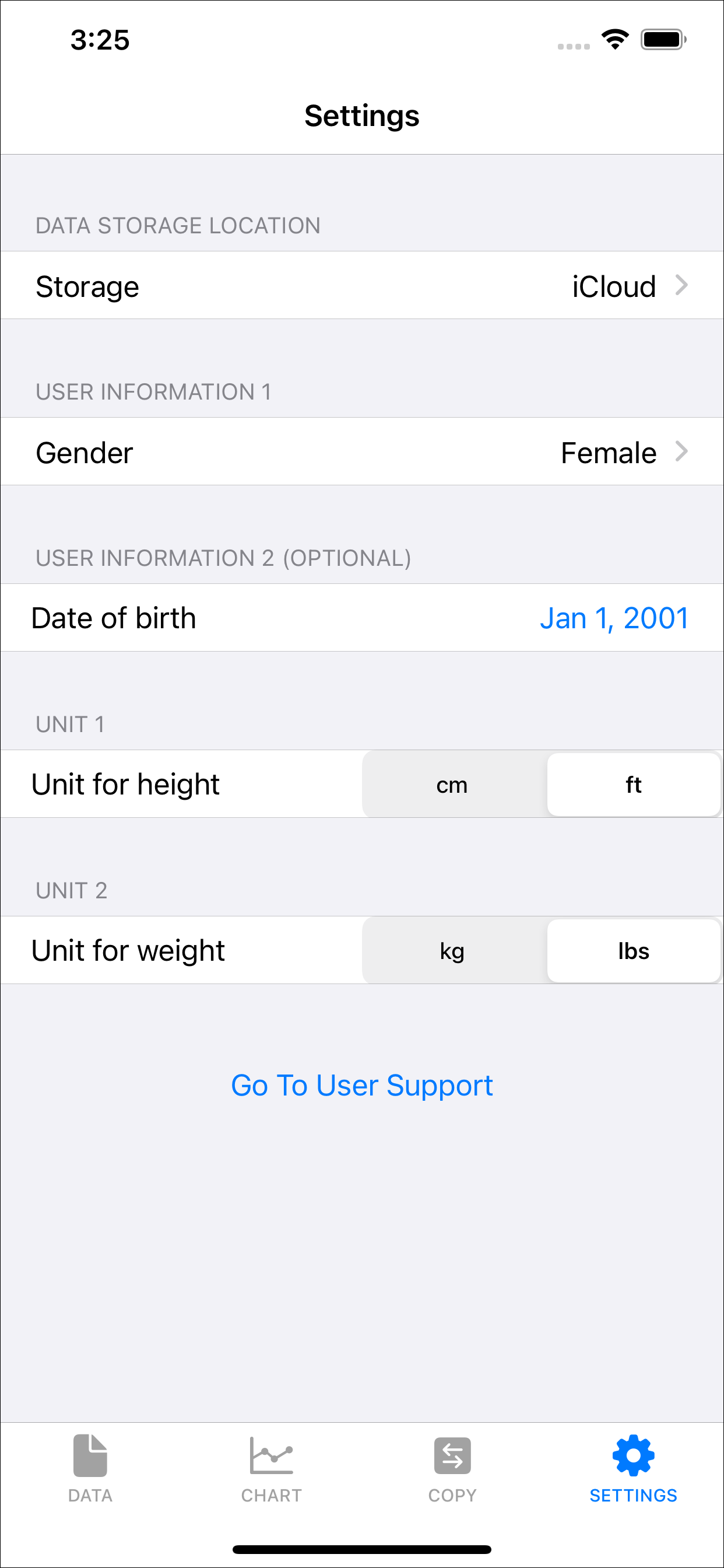The image size is (724, 1568).
Task: Change the date of birth Jan 1, 2001
Action: [x=614, y=618]
